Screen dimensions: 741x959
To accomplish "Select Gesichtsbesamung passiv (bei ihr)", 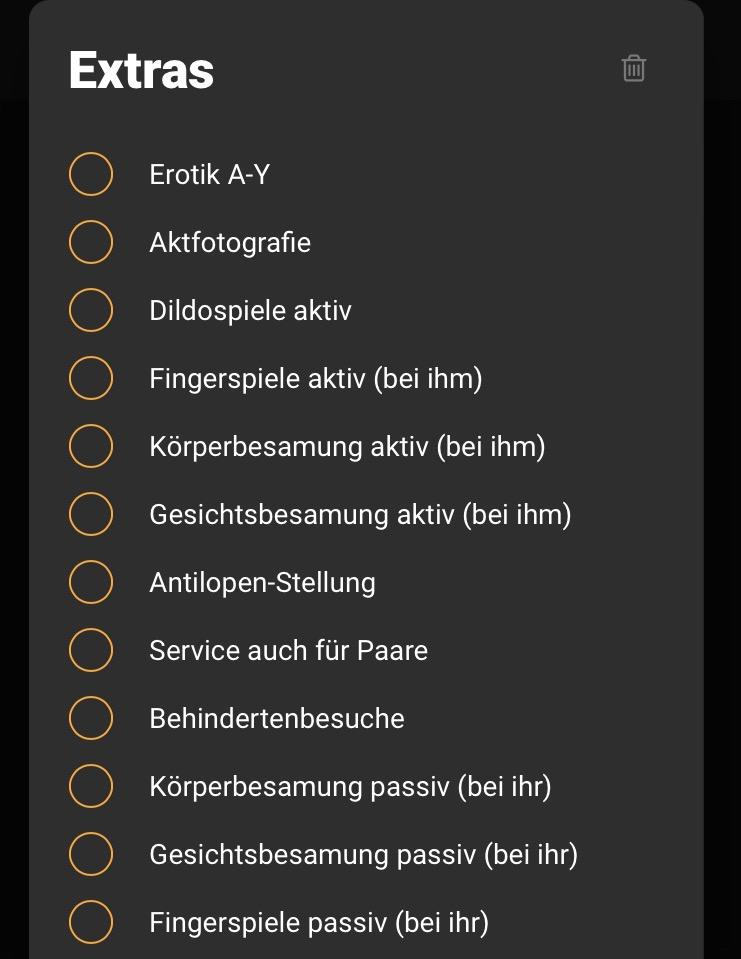I will pos(91,854).
